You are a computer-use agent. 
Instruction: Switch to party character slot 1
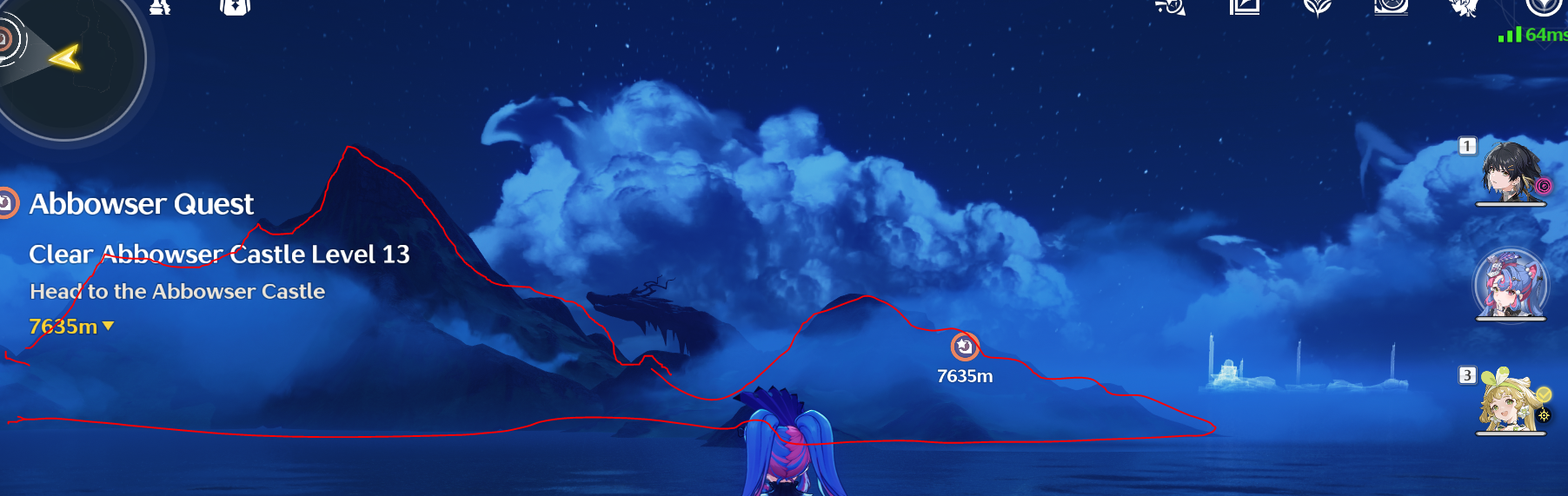click(1511, 172)
